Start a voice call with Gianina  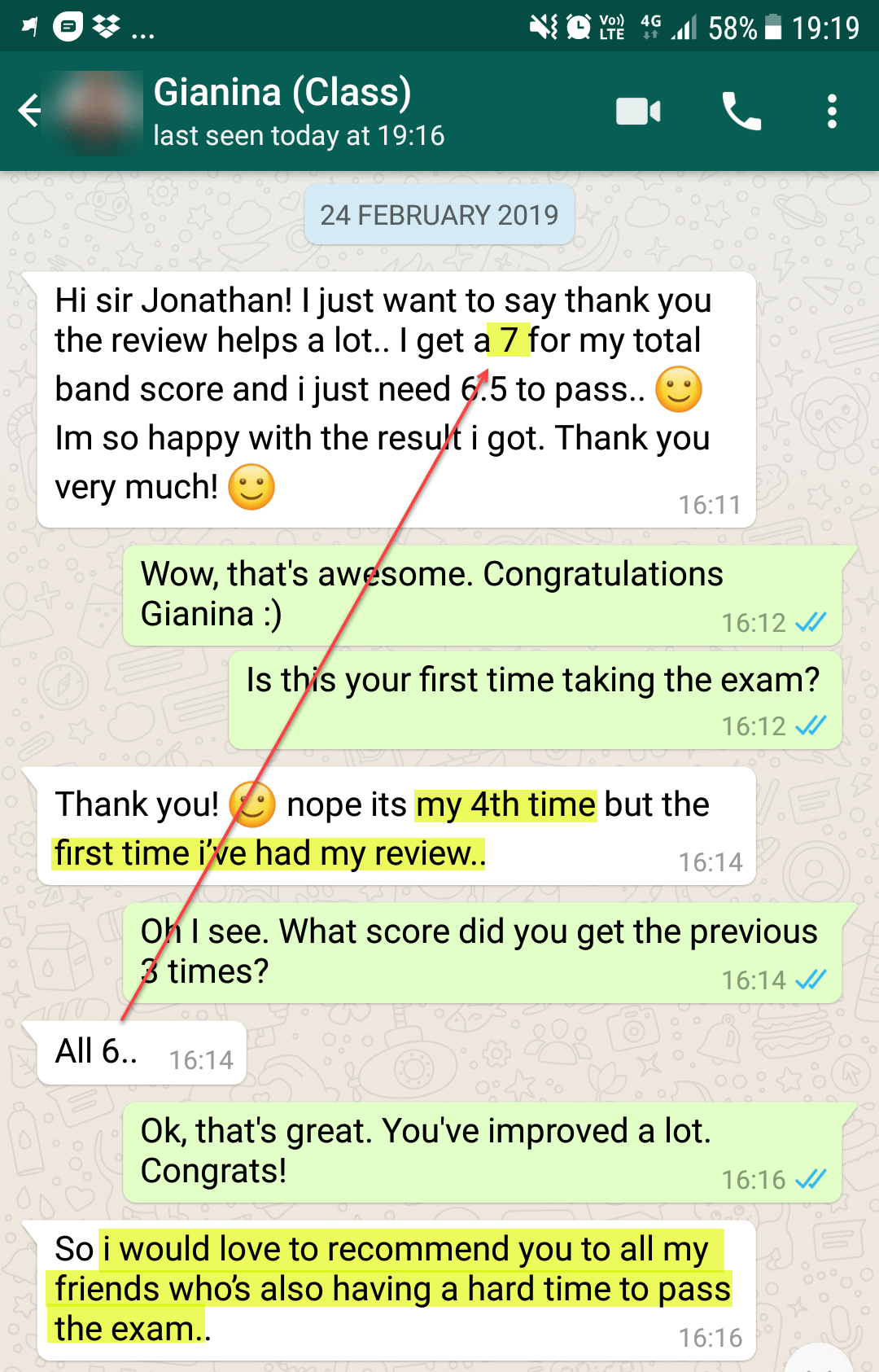741,112
